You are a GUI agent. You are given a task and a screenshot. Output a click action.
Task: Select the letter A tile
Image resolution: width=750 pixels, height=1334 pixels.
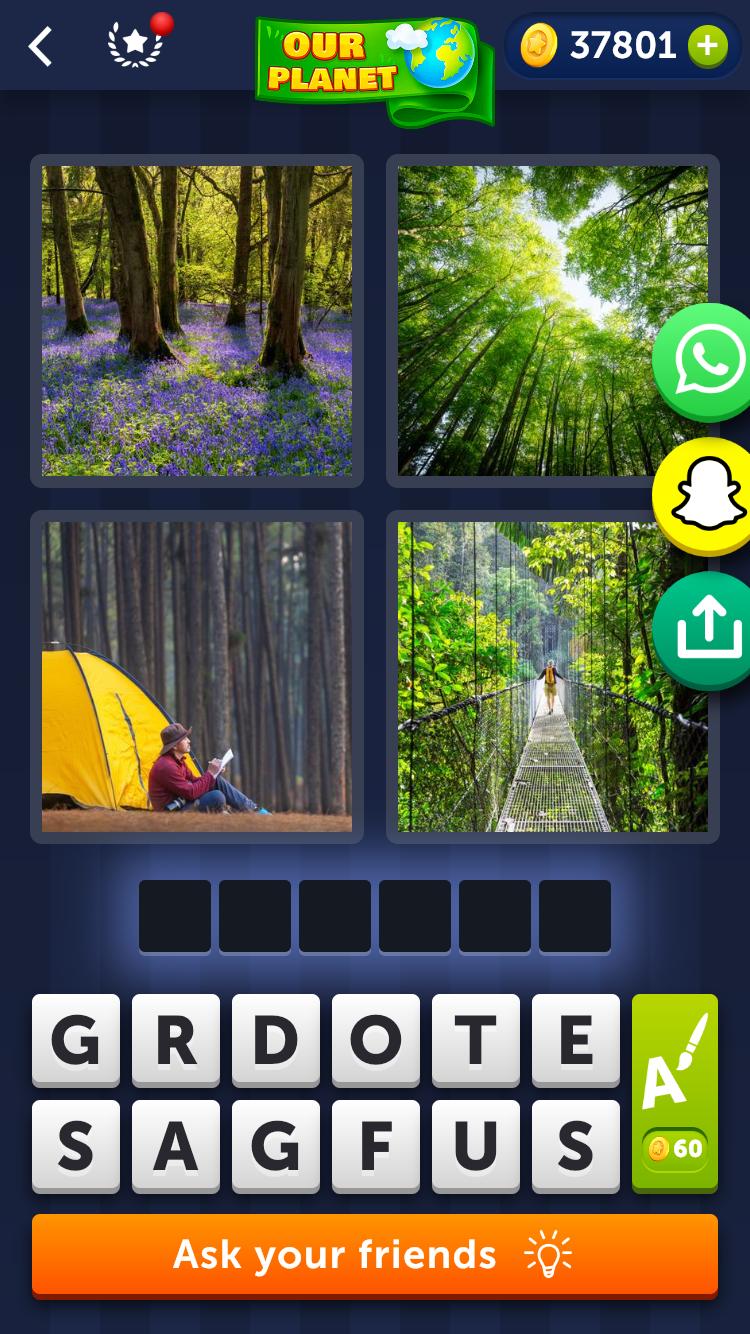(x=176, y=1146)
